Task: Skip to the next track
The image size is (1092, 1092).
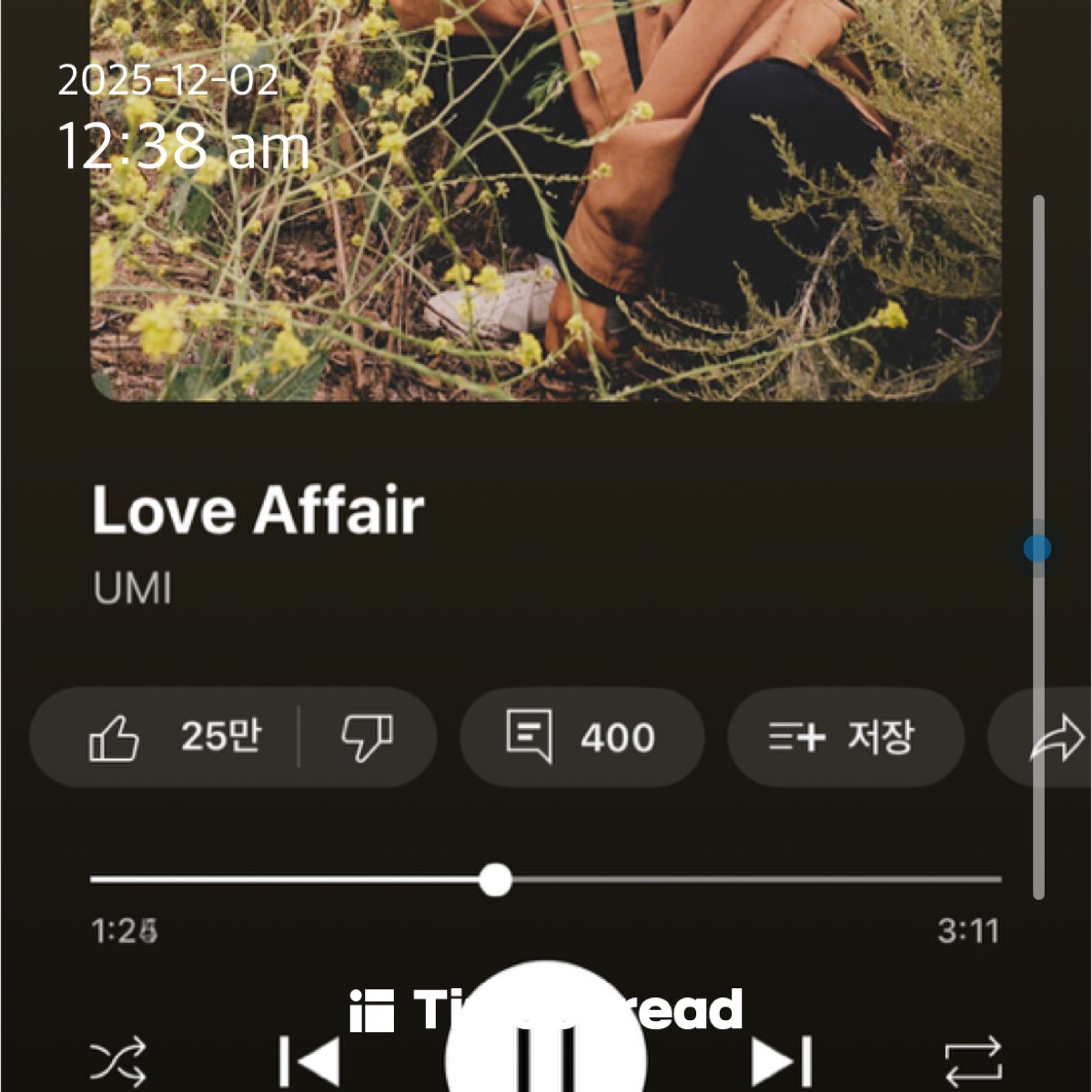Action: [782, 1061]
